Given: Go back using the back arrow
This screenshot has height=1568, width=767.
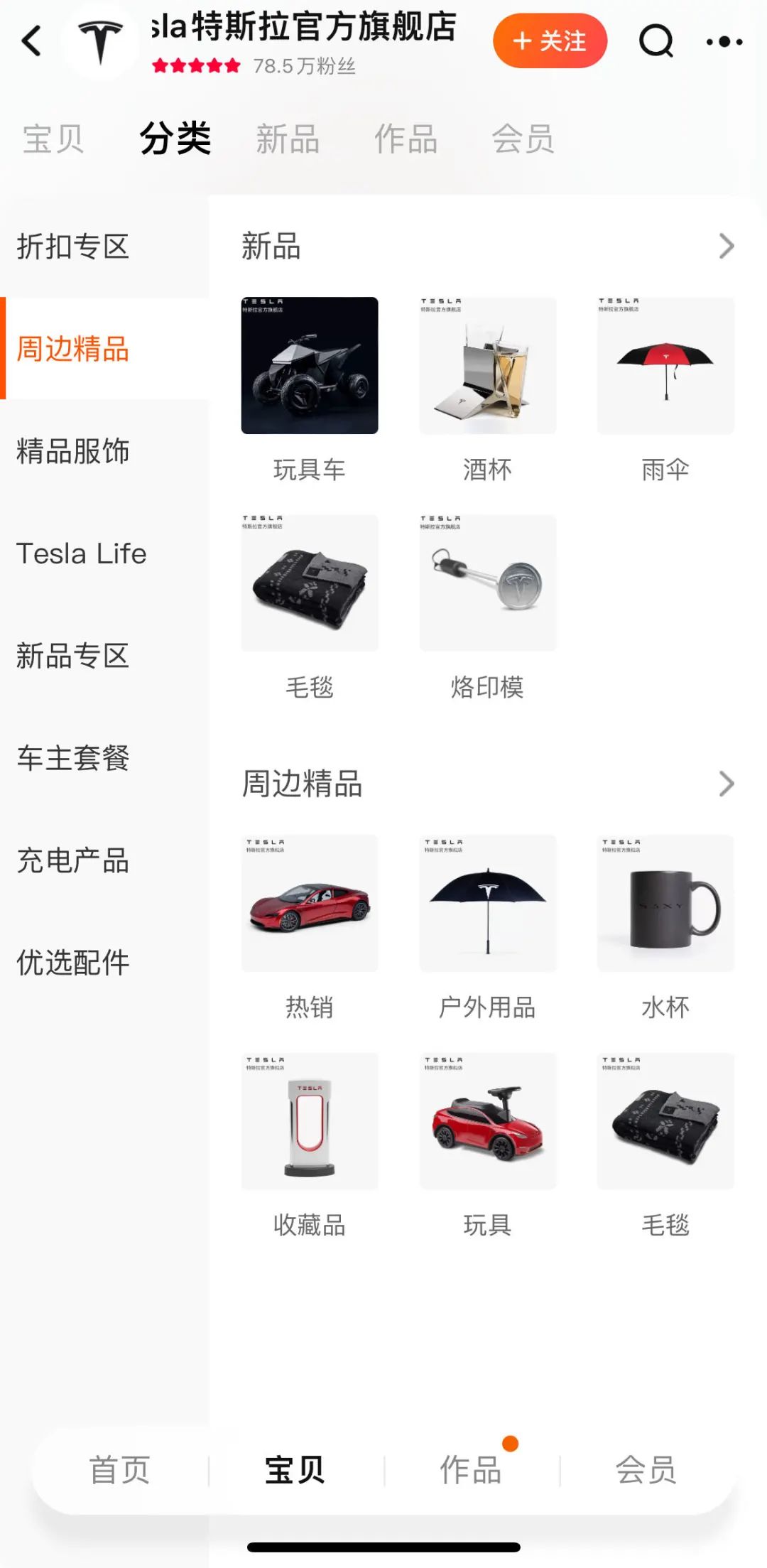Looking at the screenshot, I should (x=32, y=40).
